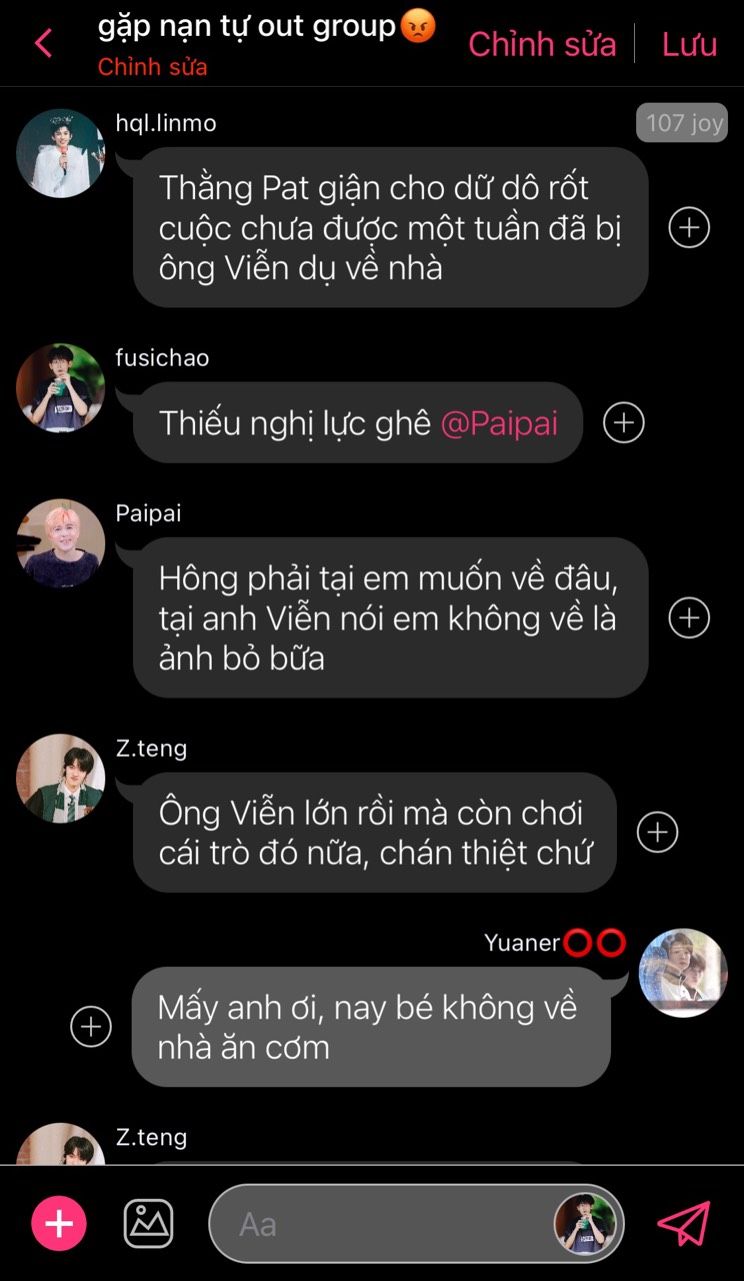
Task: Go back with the pink arrow
Action: pos(43,44)
